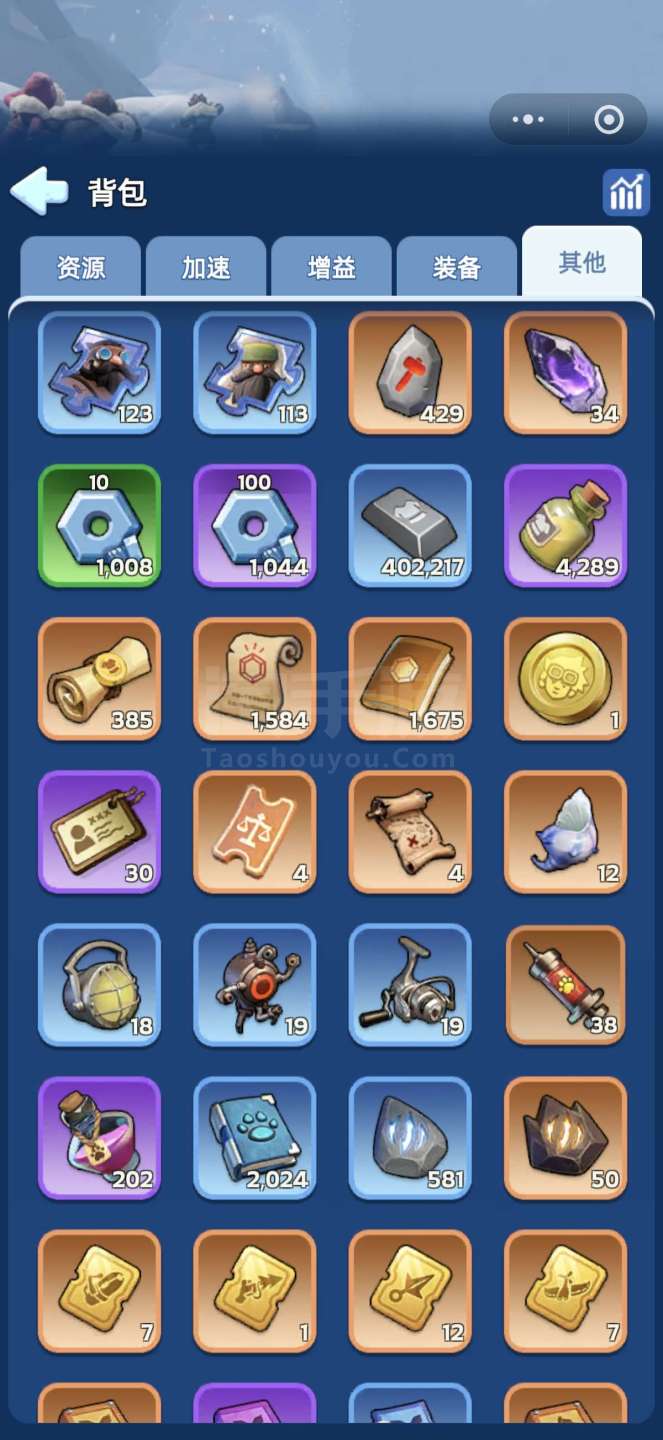Viewport: 663px width, 1440px height.
Task: Open the mini-program more options menu
Action: pyautogui.click(x=527, y=120)
